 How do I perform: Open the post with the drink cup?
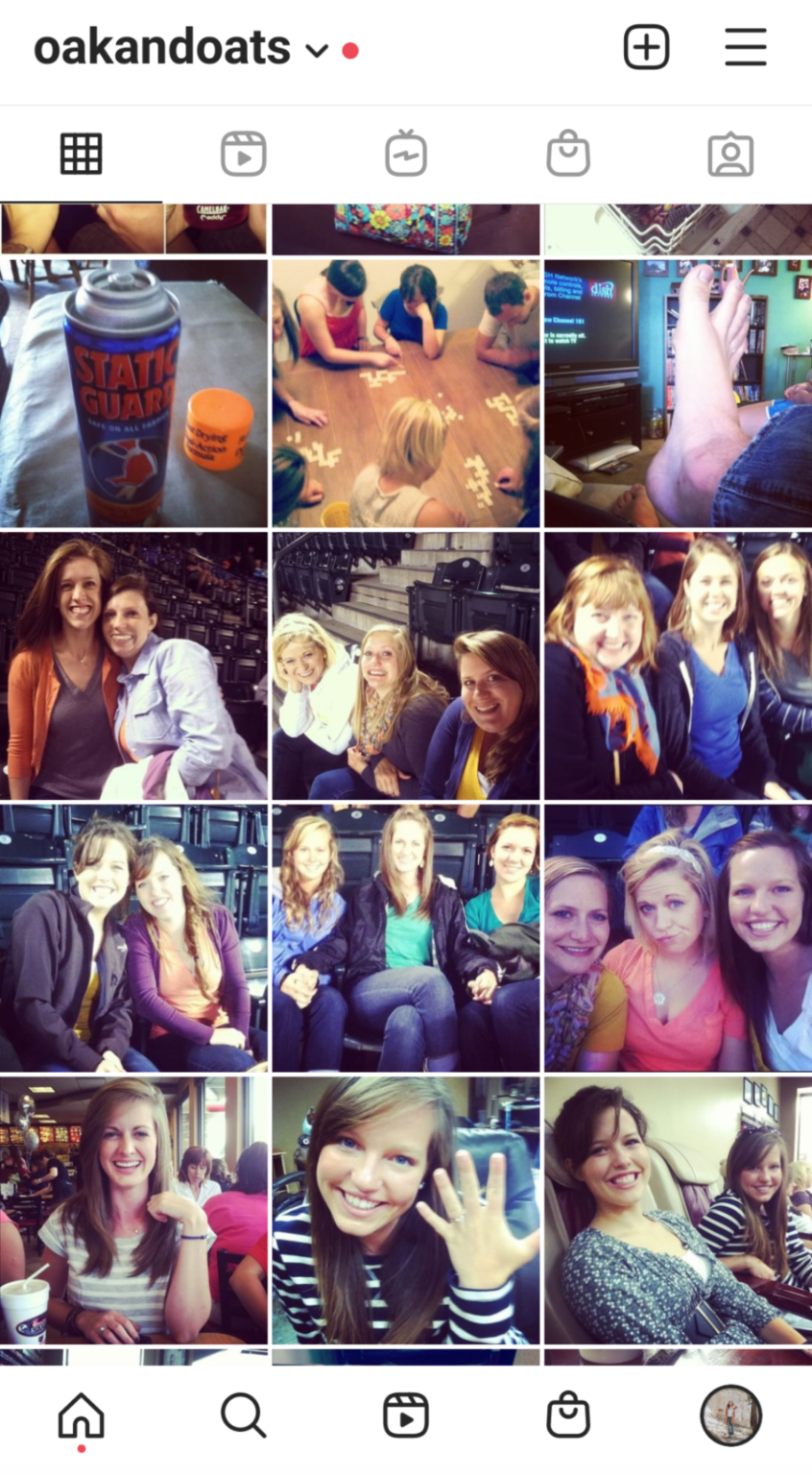pyautogui.click(x=133, y=1209)
